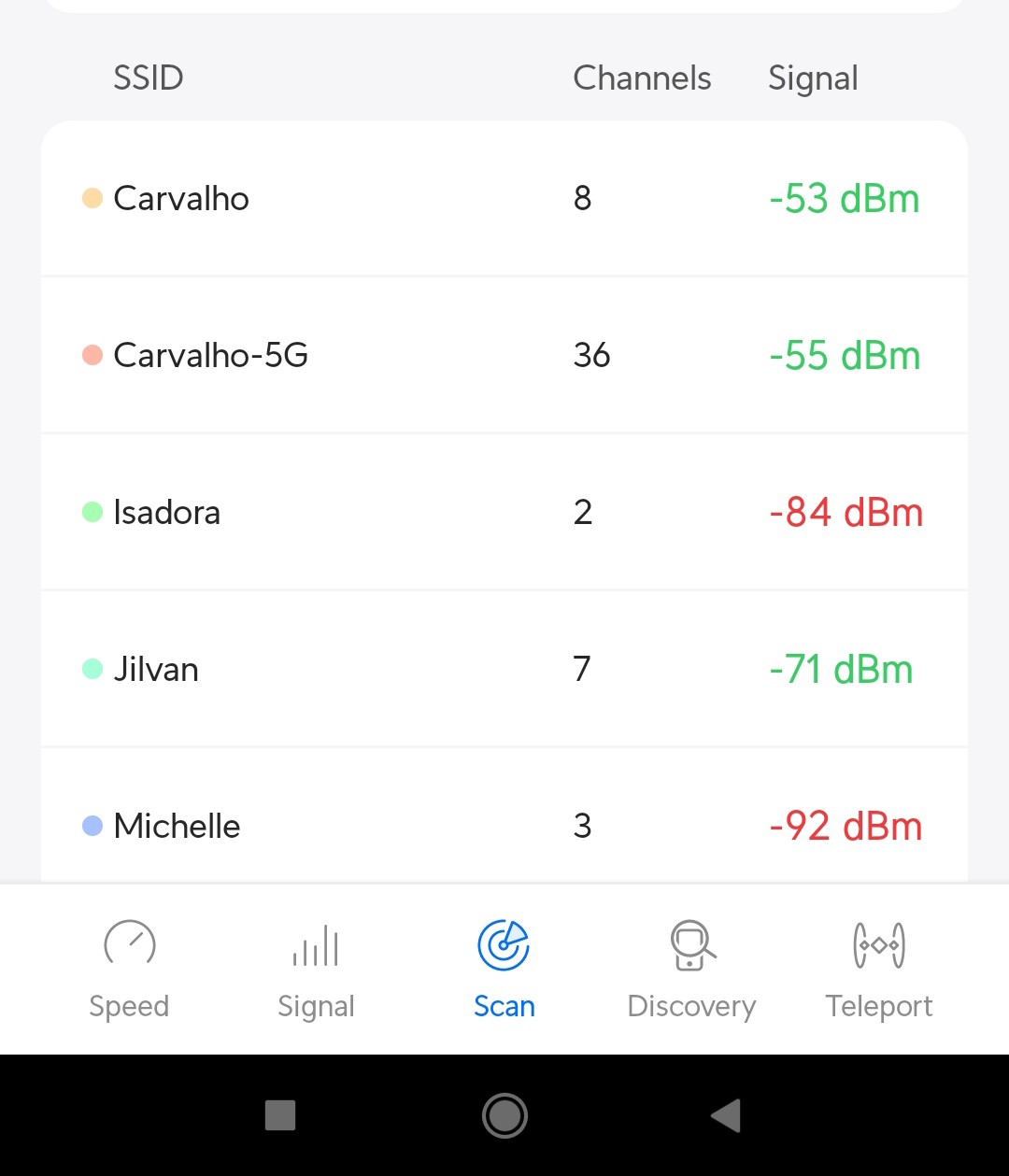
Task: Switch to the Speed tab
Action: [129, 969]
